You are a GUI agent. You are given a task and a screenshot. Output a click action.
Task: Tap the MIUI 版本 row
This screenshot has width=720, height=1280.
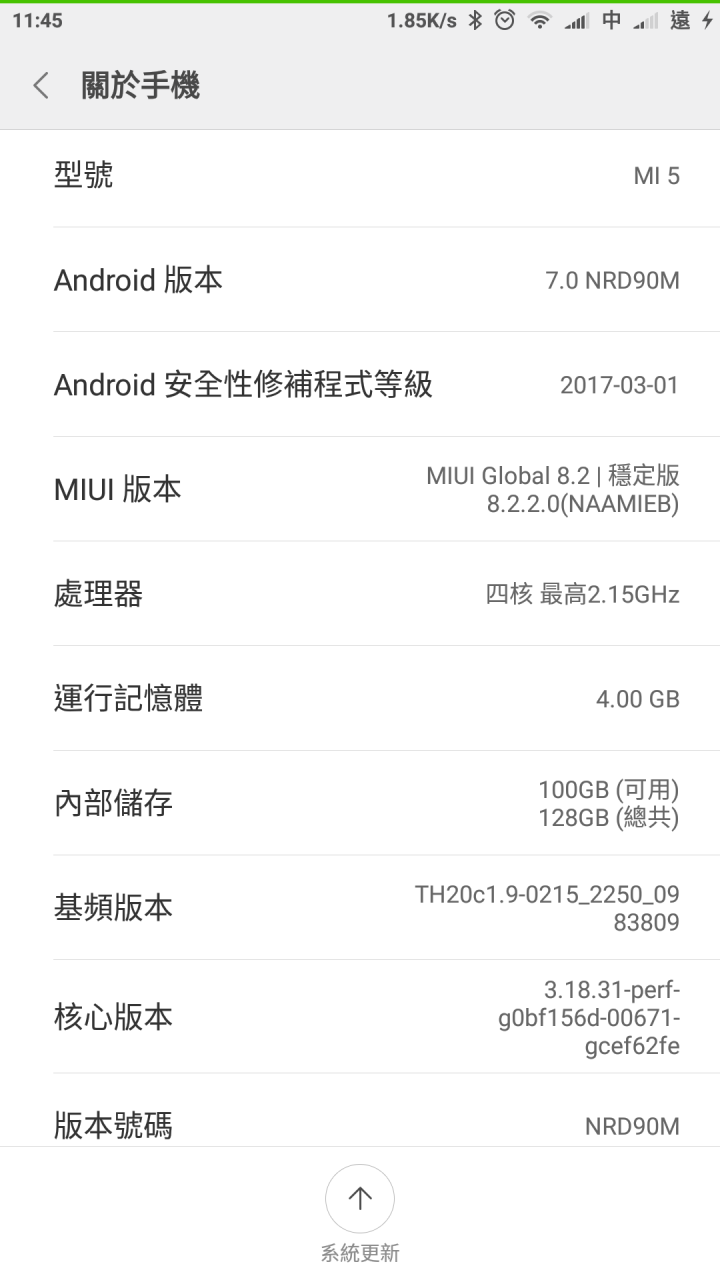(360, 489)
